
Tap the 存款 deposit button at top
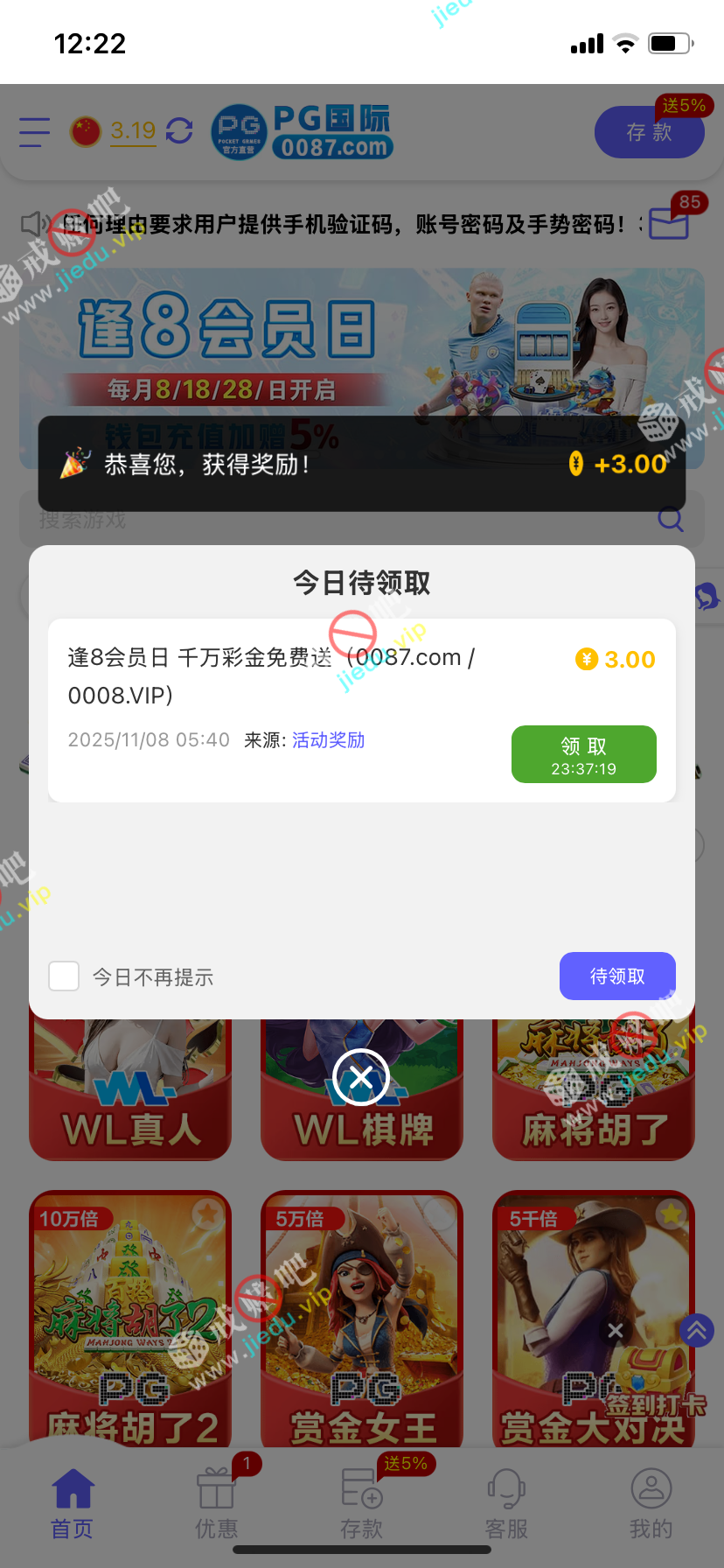tap(649, 132)
